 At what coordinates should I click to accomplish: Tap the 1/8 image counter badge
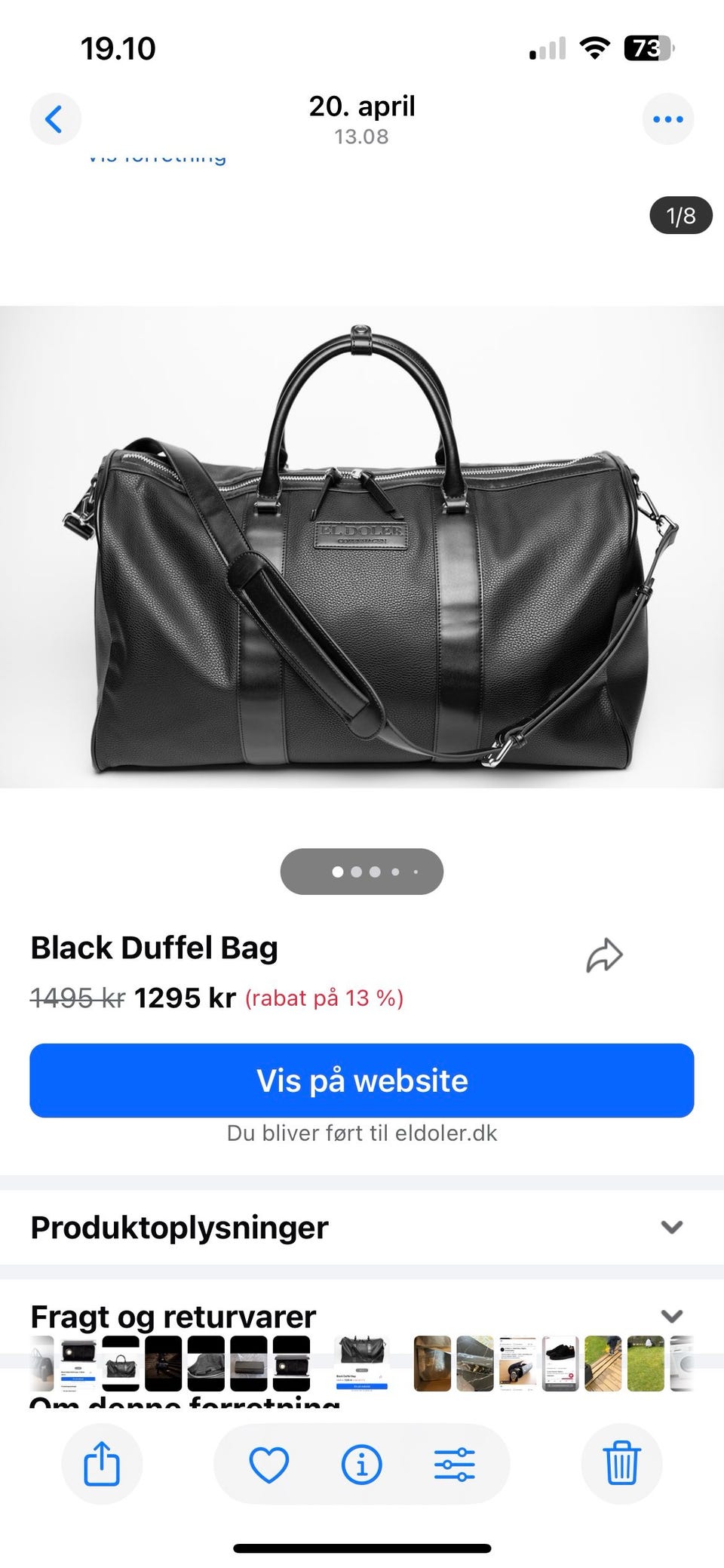tap(681, 216)
